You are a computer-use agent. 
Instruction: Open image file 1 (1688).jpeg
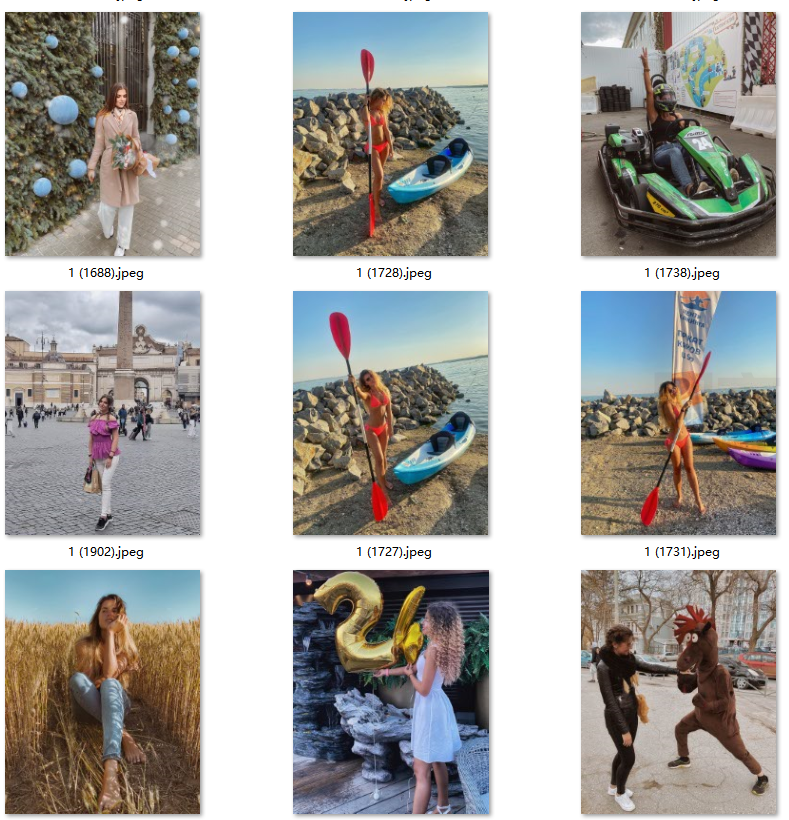(x=103, y=134)
